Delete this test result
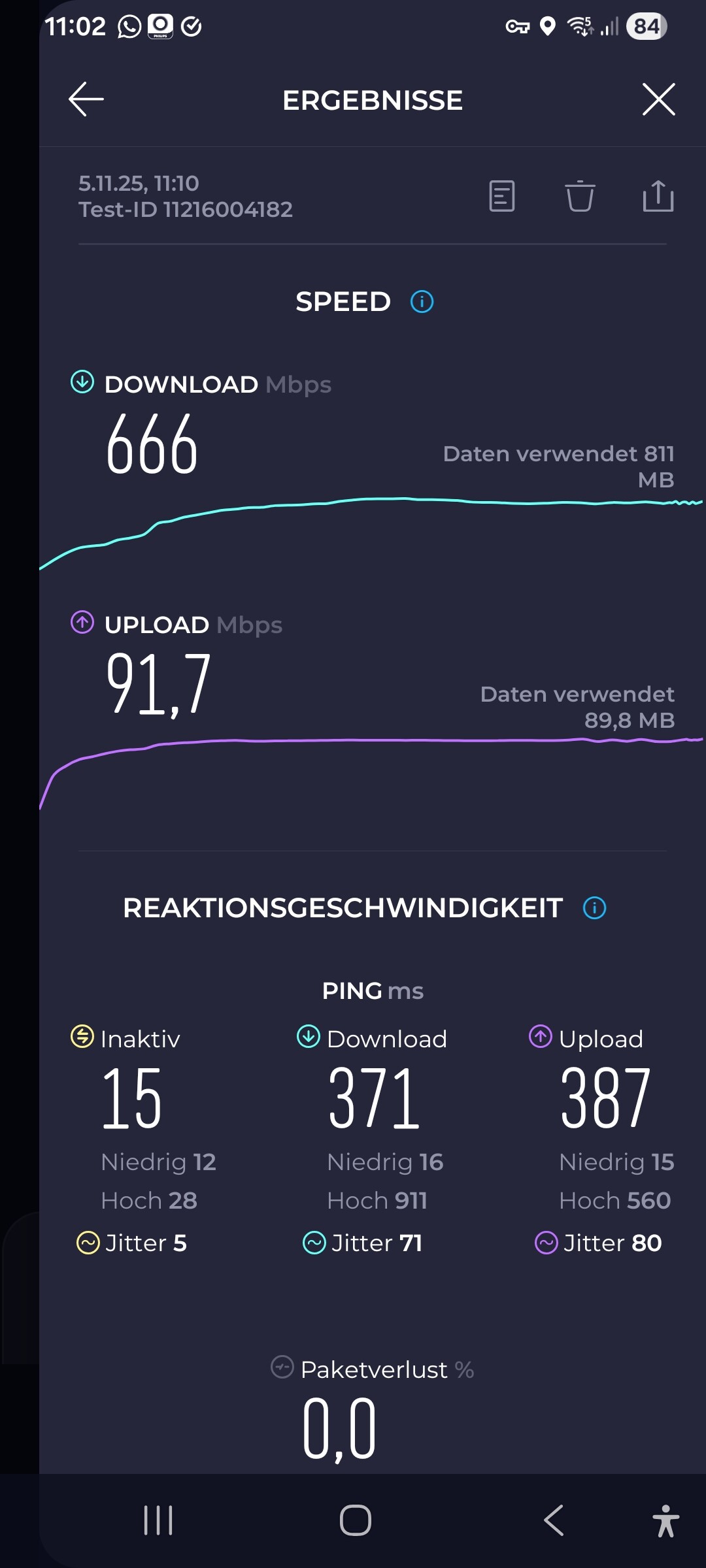Viewport: 706px width, 1568px height. click(x=580, y=196)
